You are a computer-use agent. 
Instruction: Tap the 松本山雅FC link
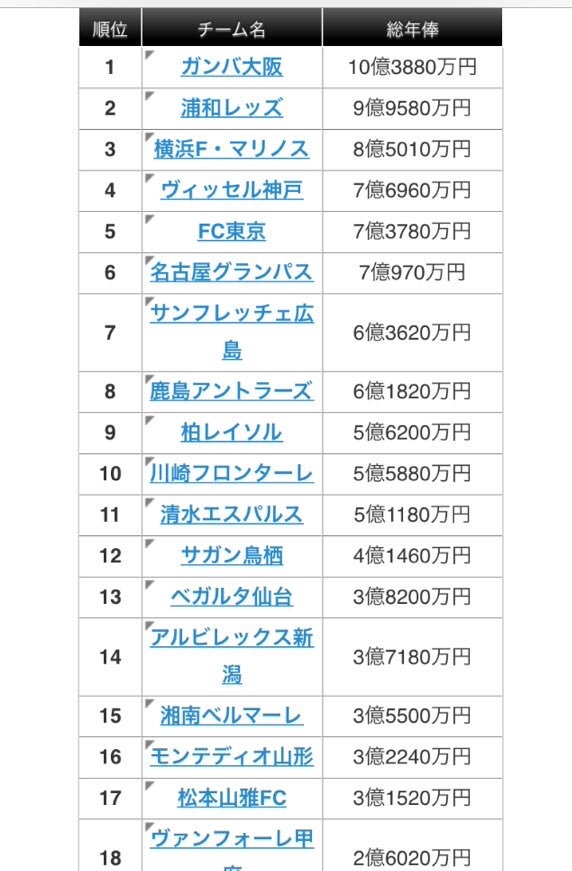point(232,798)
